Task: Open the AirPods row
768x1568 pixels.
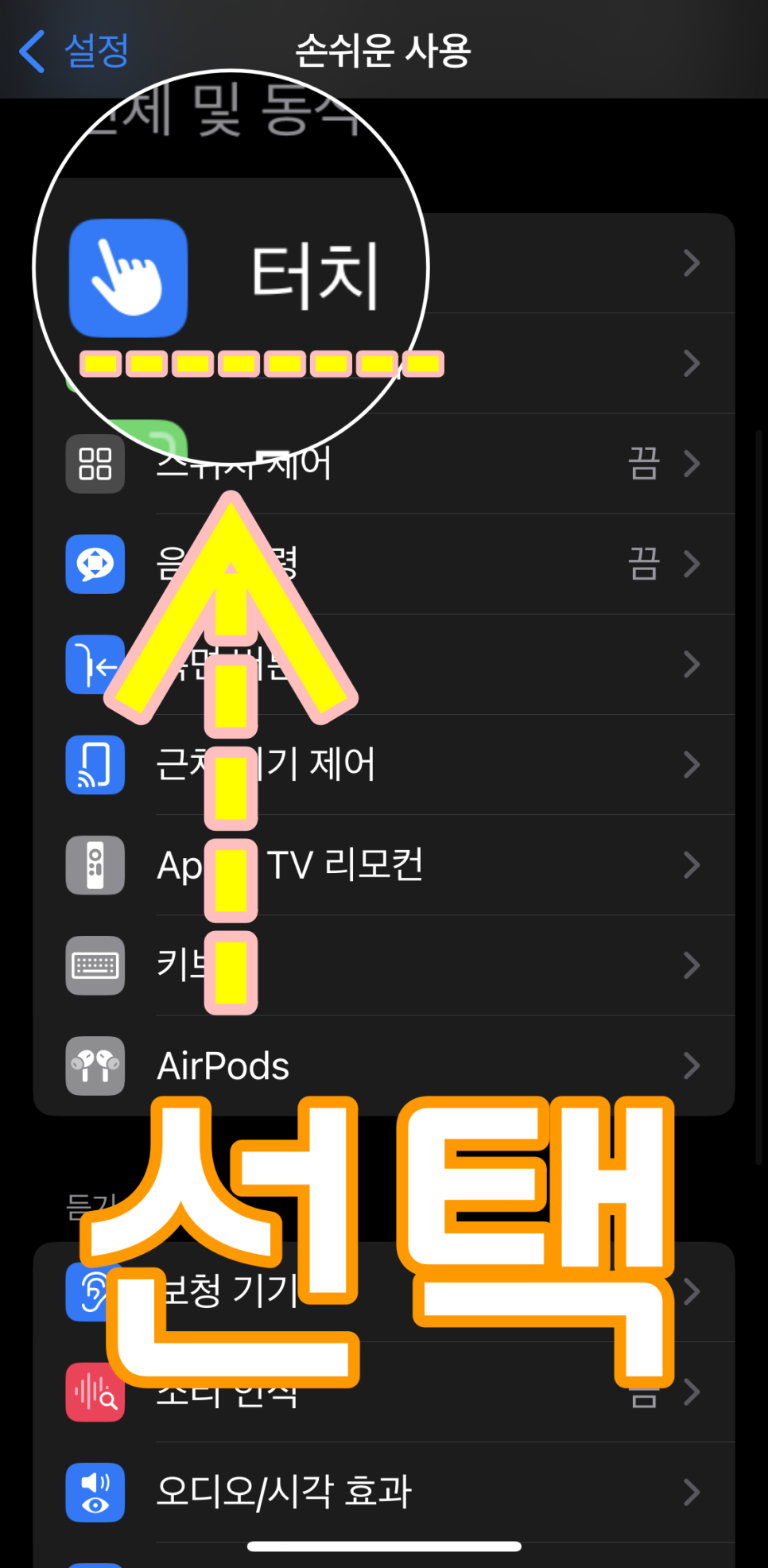Action: 382,1065
